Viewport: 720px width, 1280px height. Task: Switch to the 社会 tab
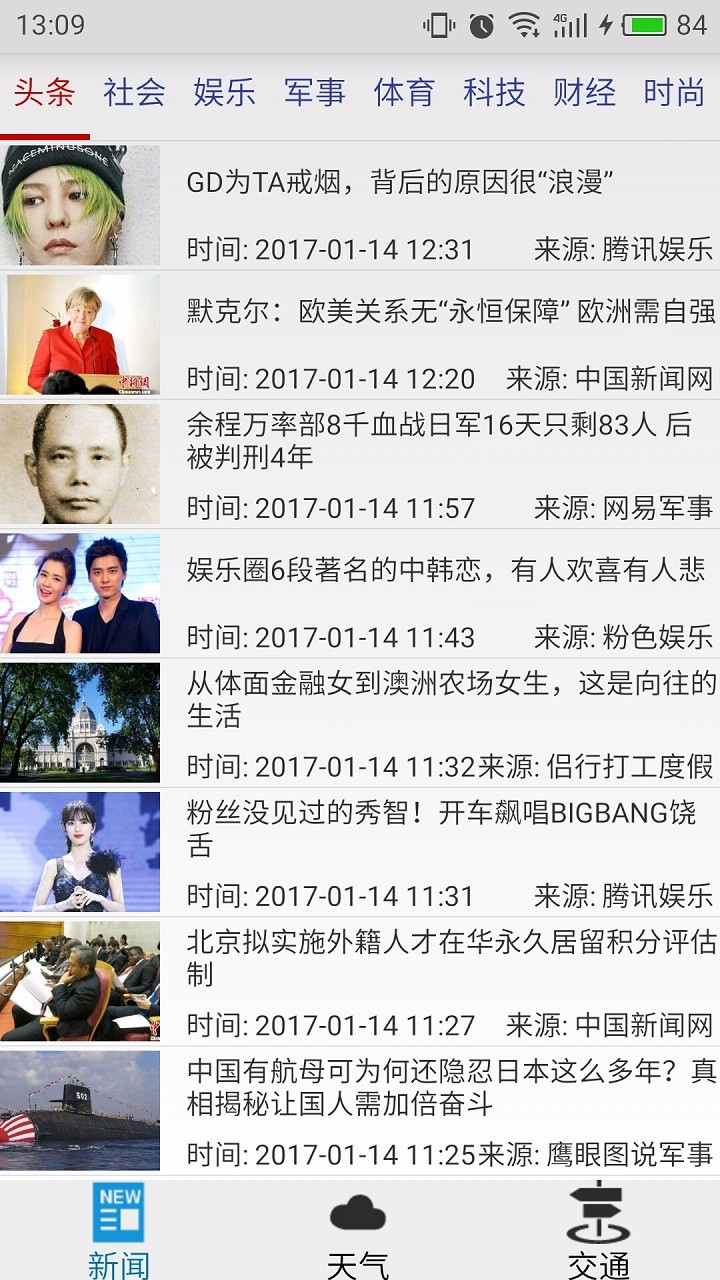tap(135, 93)
